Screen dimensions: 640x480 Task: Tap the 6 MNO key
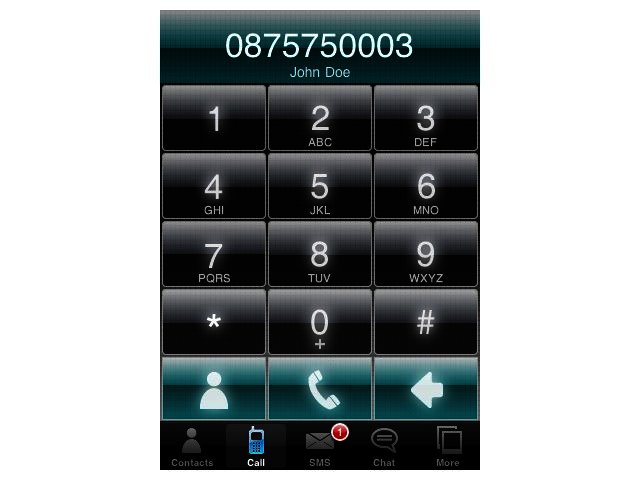(x=426, y=187)
